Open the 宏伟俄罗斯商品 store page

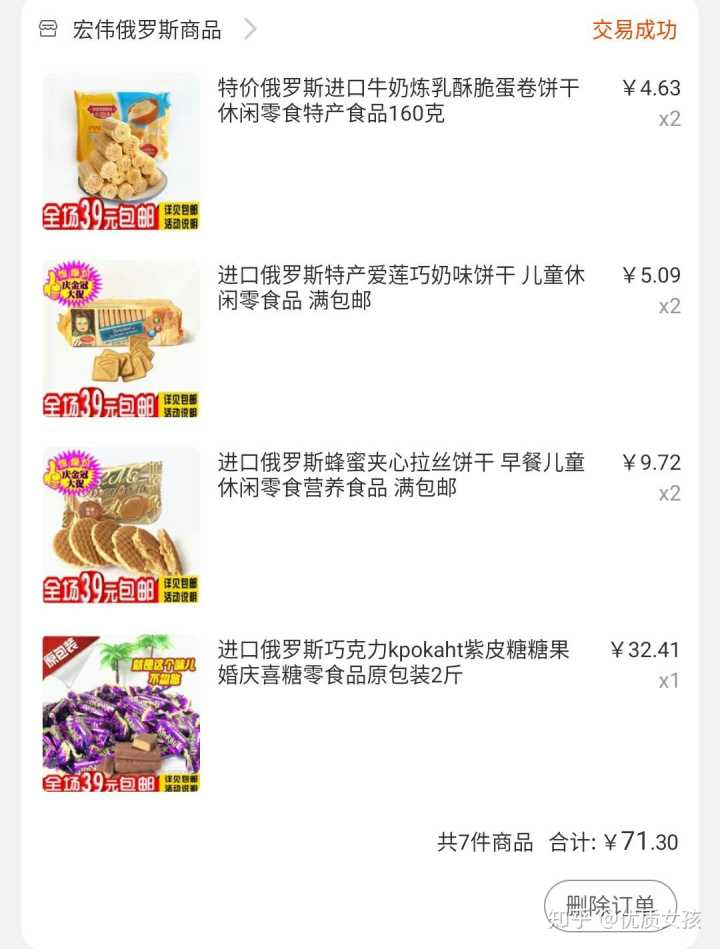147,30
